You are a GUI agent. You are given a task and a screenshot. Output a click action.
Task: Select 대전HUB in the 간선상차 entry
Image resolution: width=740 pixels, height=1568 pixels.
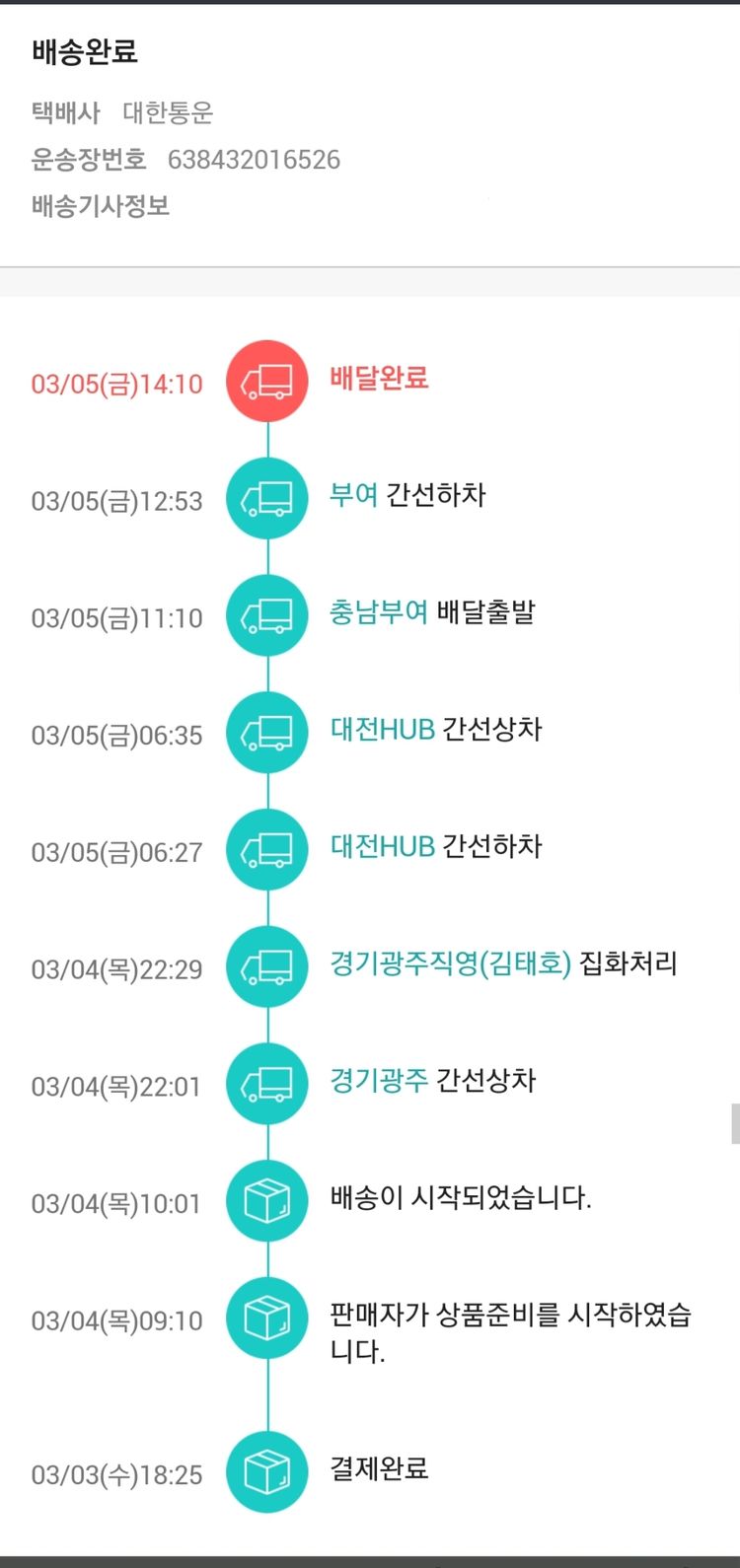(382, 730)
